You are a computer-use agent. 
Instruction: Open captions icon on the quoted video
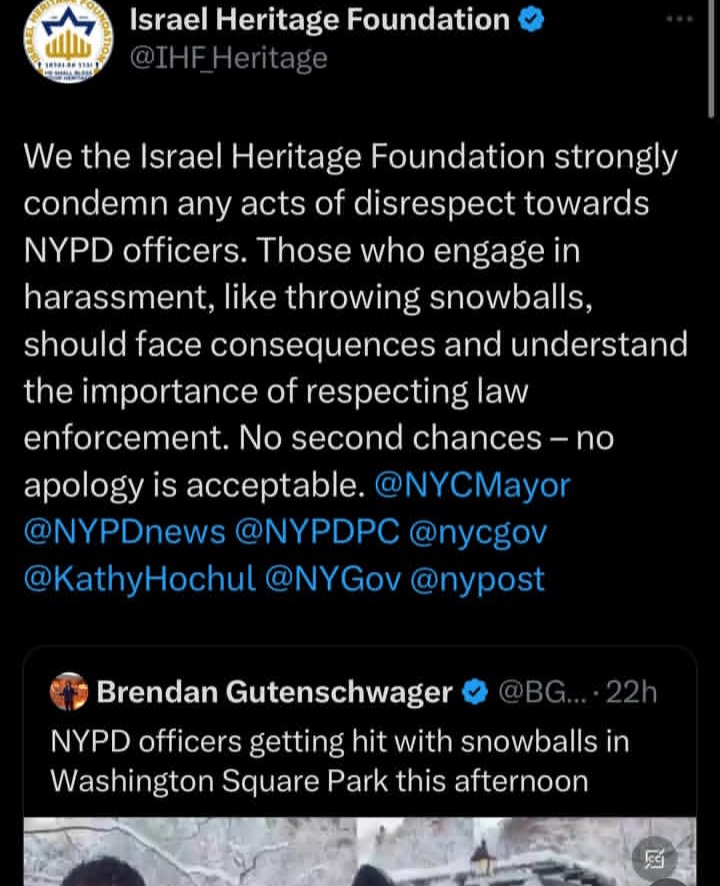(x=655, y=857)
